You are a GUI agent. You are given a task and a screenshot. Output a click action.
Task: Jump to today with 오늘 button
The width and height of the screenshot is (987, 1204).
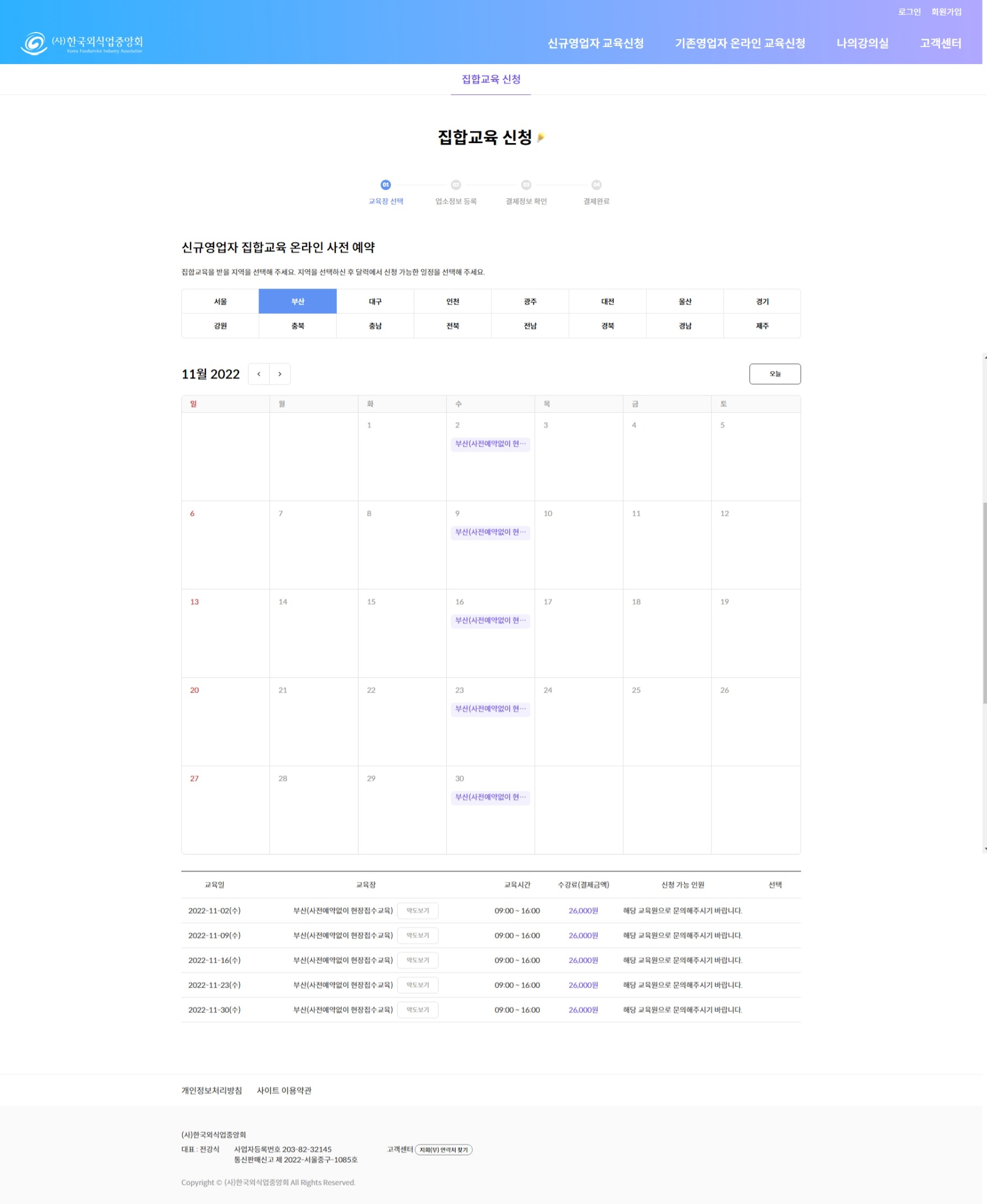[x=774, y=374]
